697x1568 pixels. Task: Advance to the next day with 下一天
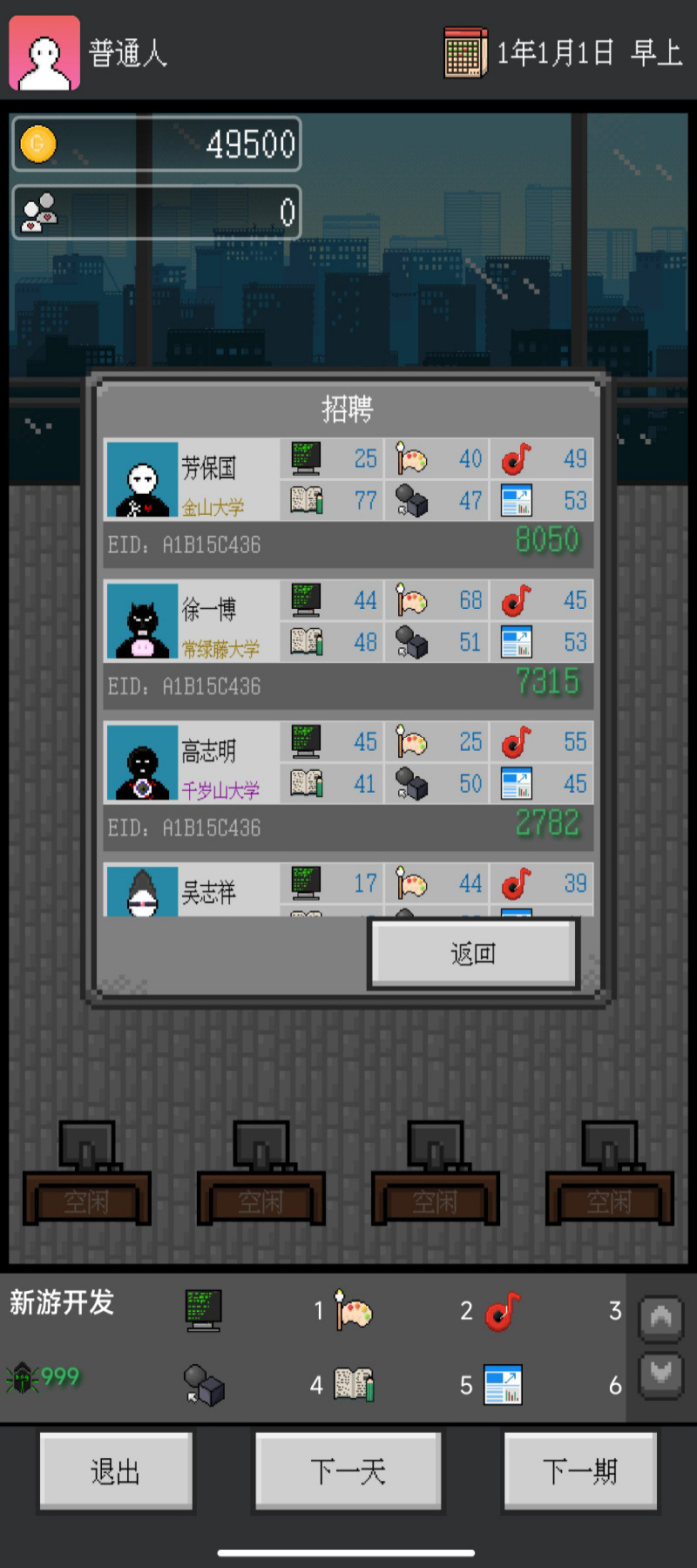(348, 1472)
